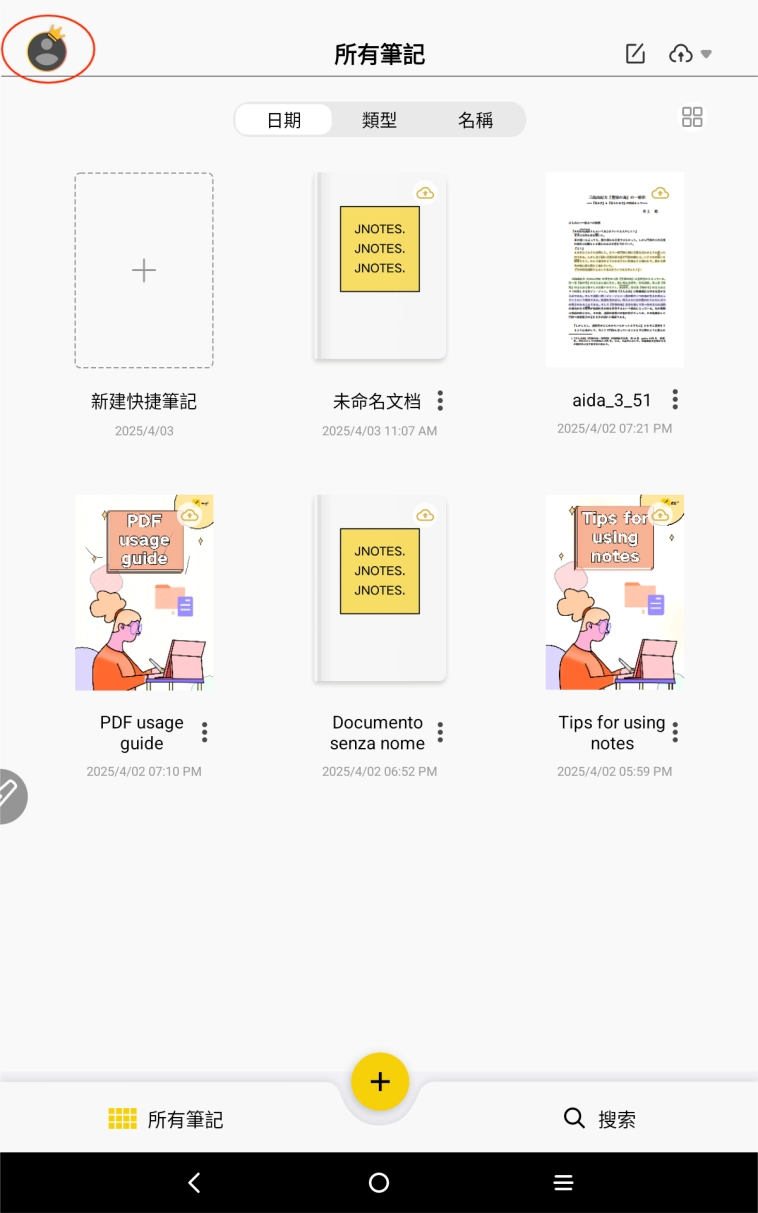Sort notes by 日期
This screenshot has width=758, height=1213.
[x=284, y=120]
